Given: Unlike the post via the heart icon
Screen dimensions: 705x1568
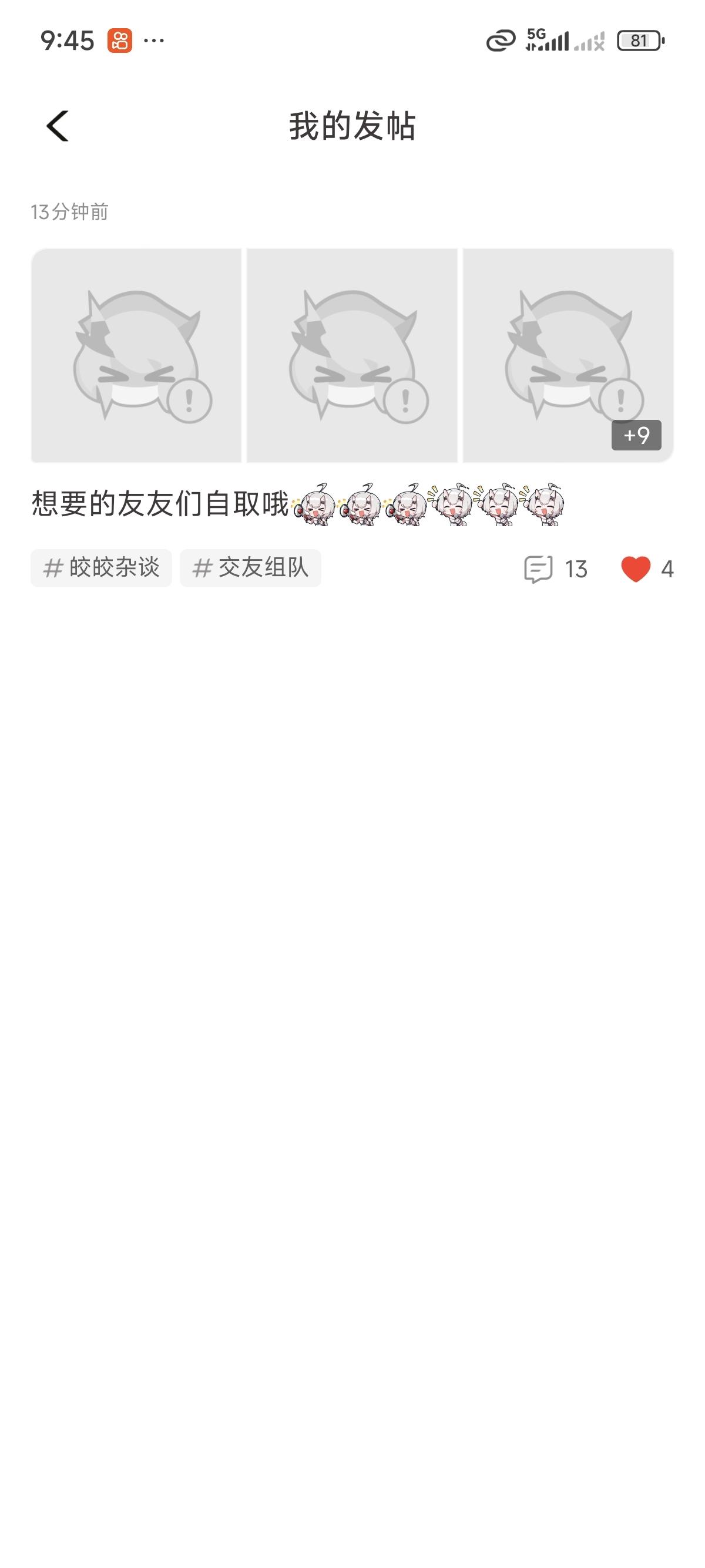Looking at the screenshot, I should [635, 569].
